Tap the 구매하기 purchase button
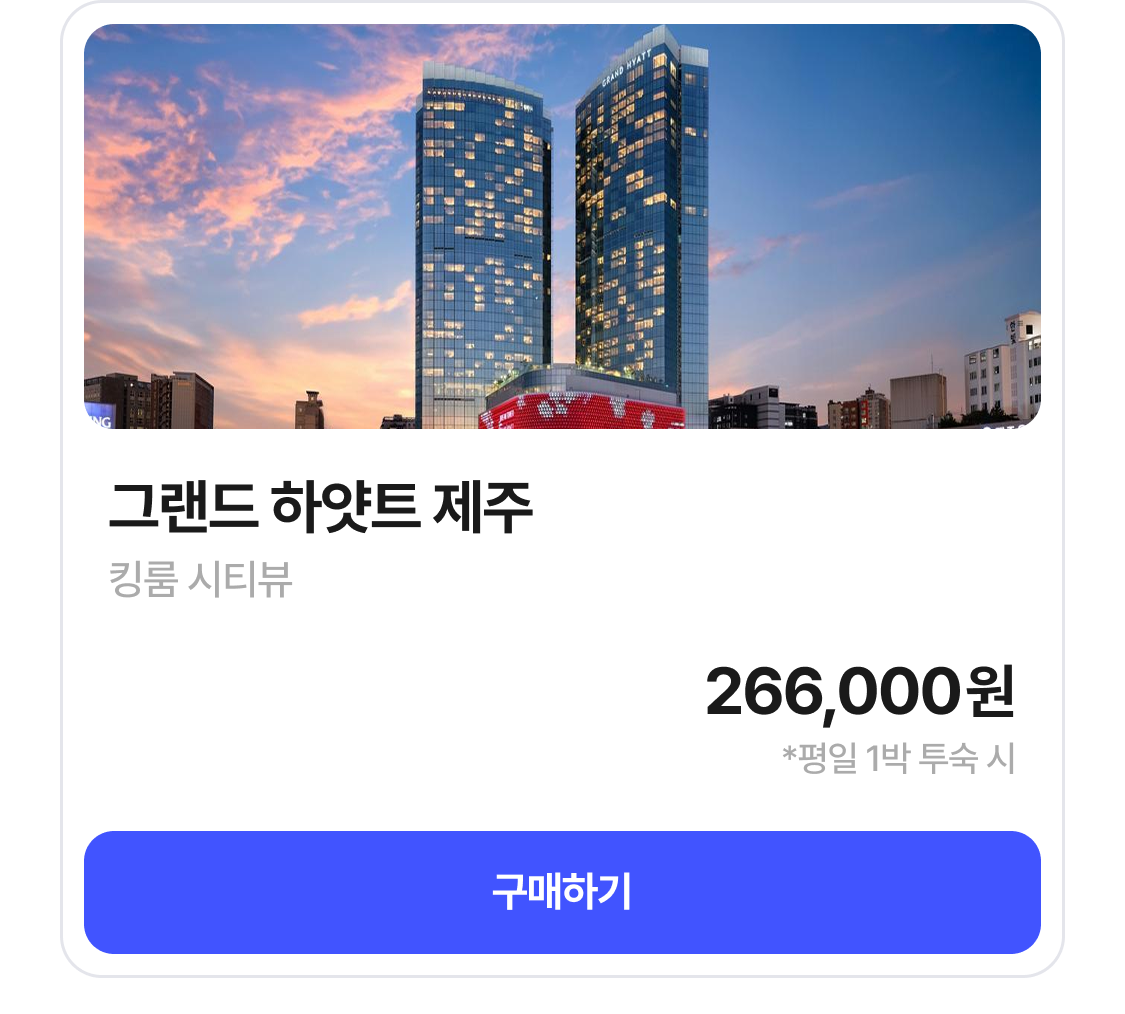Viewport: 1125px width, 1014px height. tap(562, 892)
